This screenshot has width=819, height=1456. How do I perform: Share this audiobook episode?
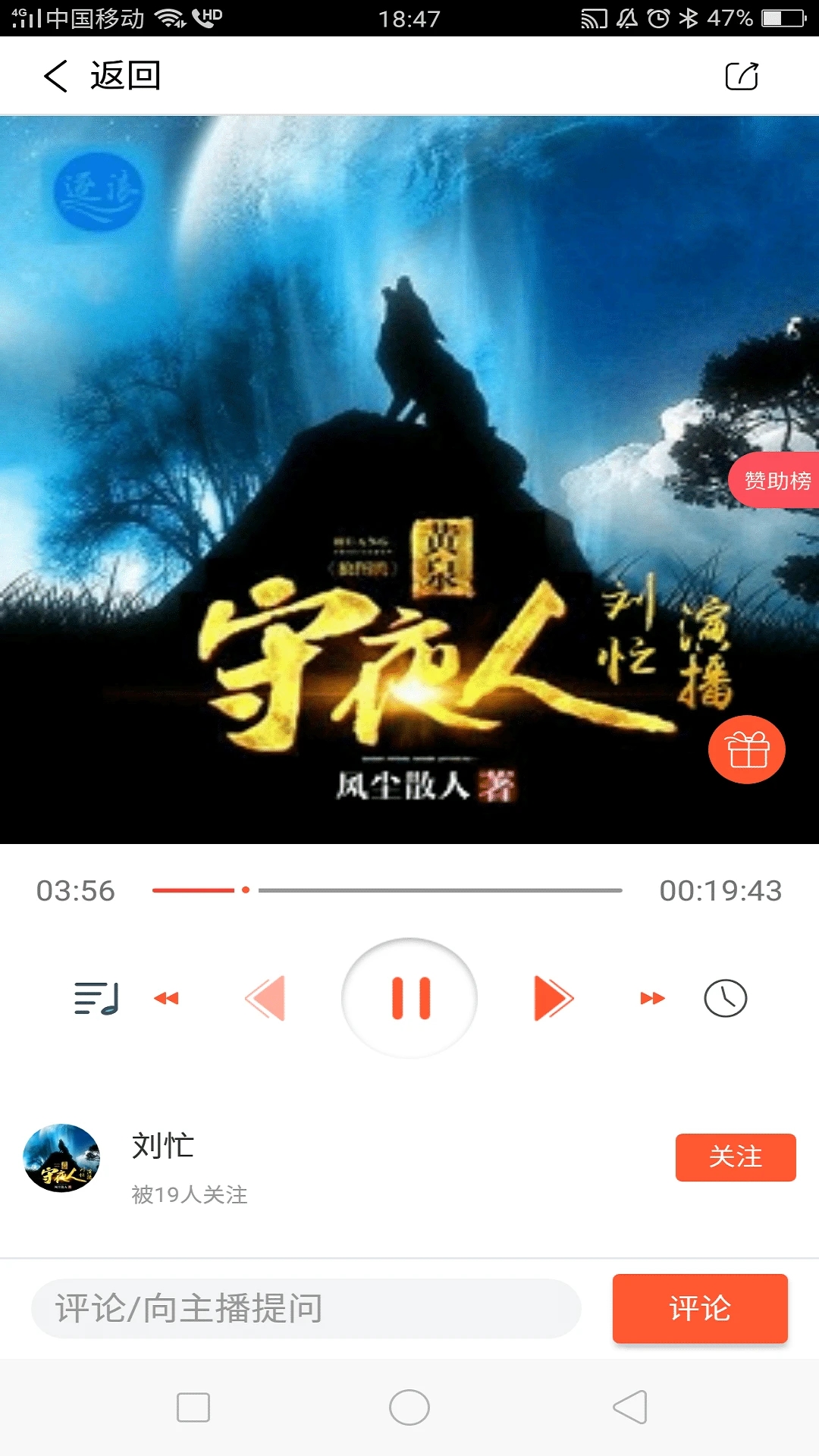741,76
